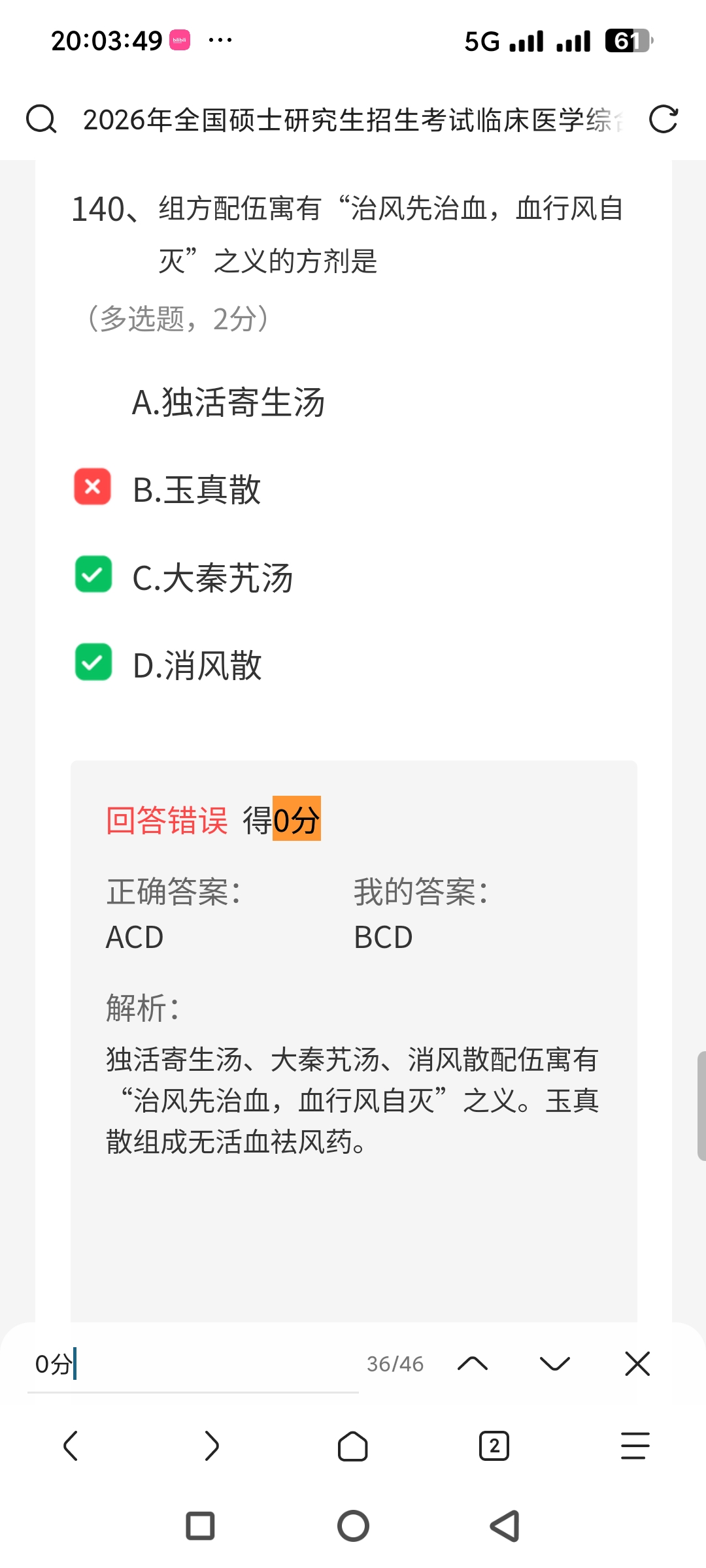Tap the system back triangle button
This screenshot has height=1568, width=706.
(505, 1526)
